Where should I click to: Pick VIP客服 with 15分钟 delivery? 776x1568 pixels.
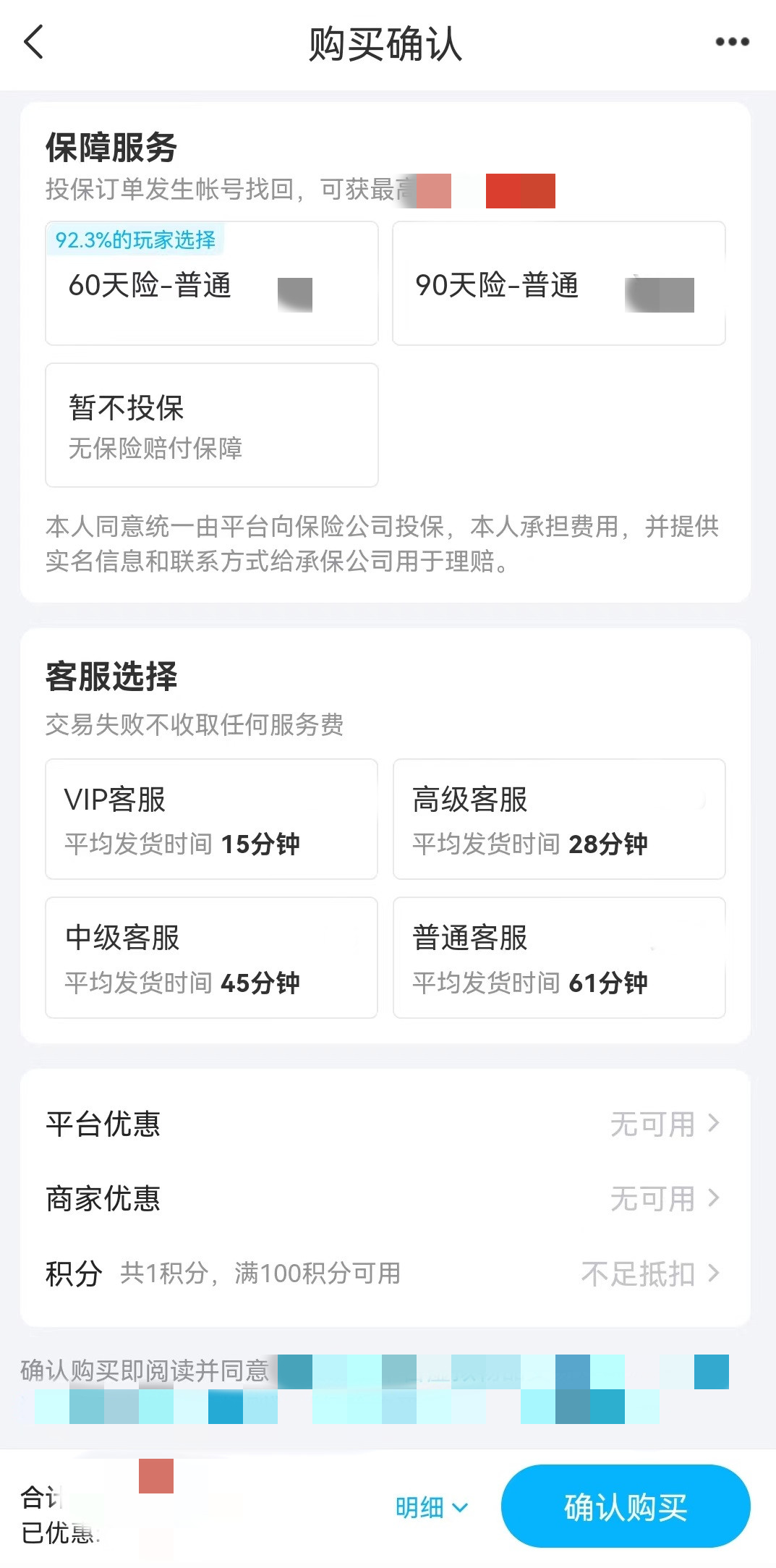click(x=211, y=819)
